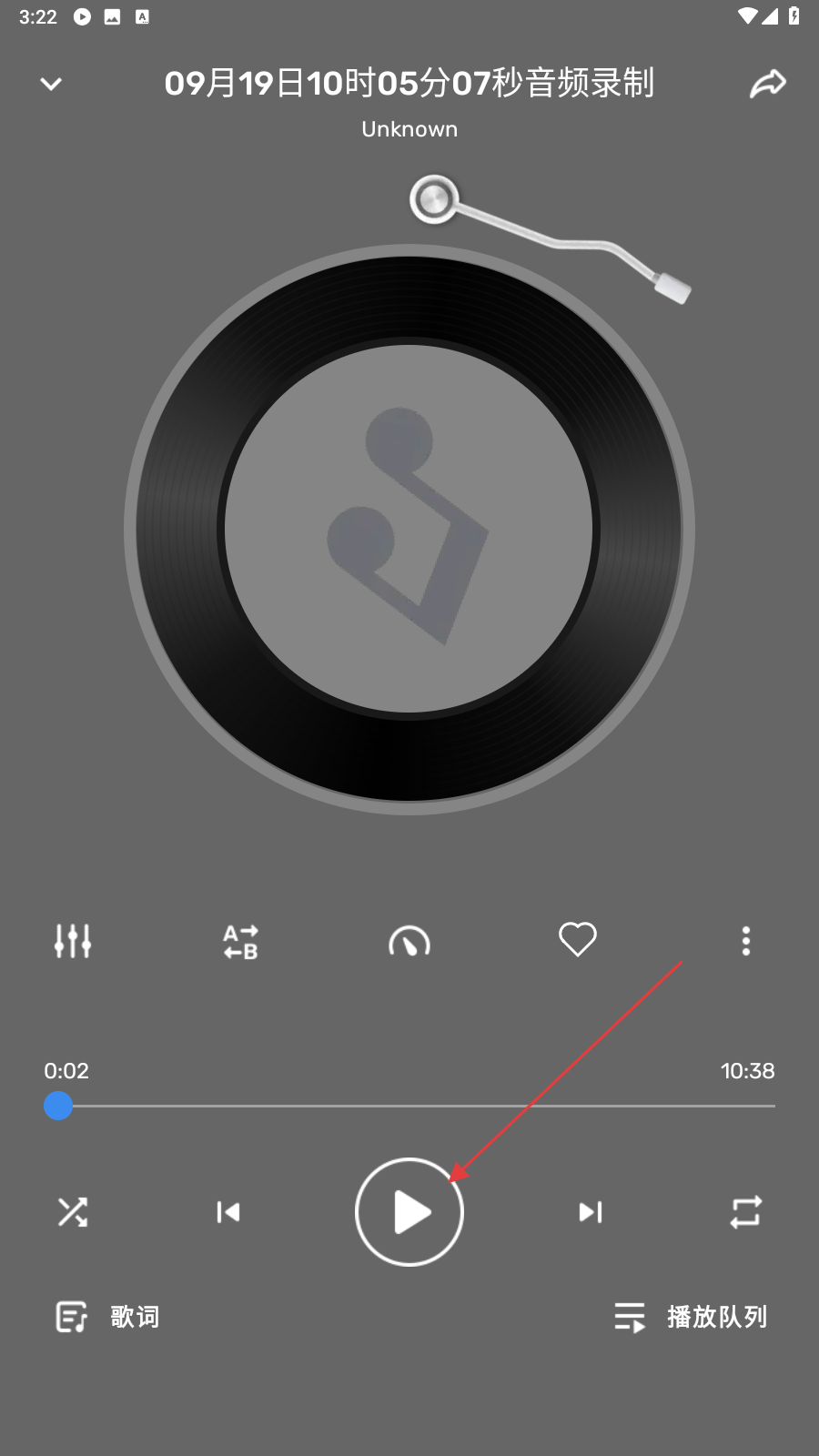Favorite this track with the heart
This screenshot has height=1456, width=819.
click(x=577, y=939)
